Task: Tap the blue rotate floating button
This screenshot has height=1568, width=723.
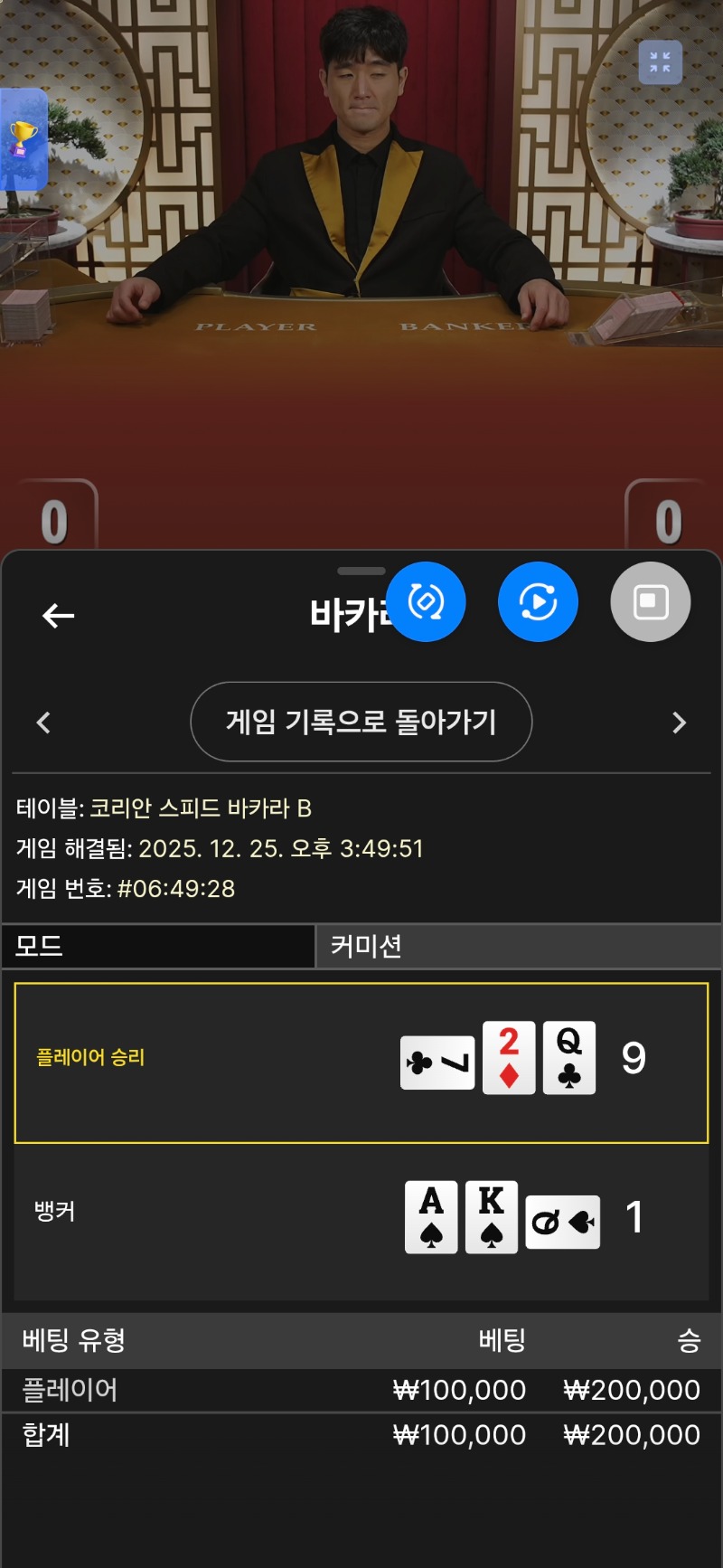Action: click(x=426, y=602)
